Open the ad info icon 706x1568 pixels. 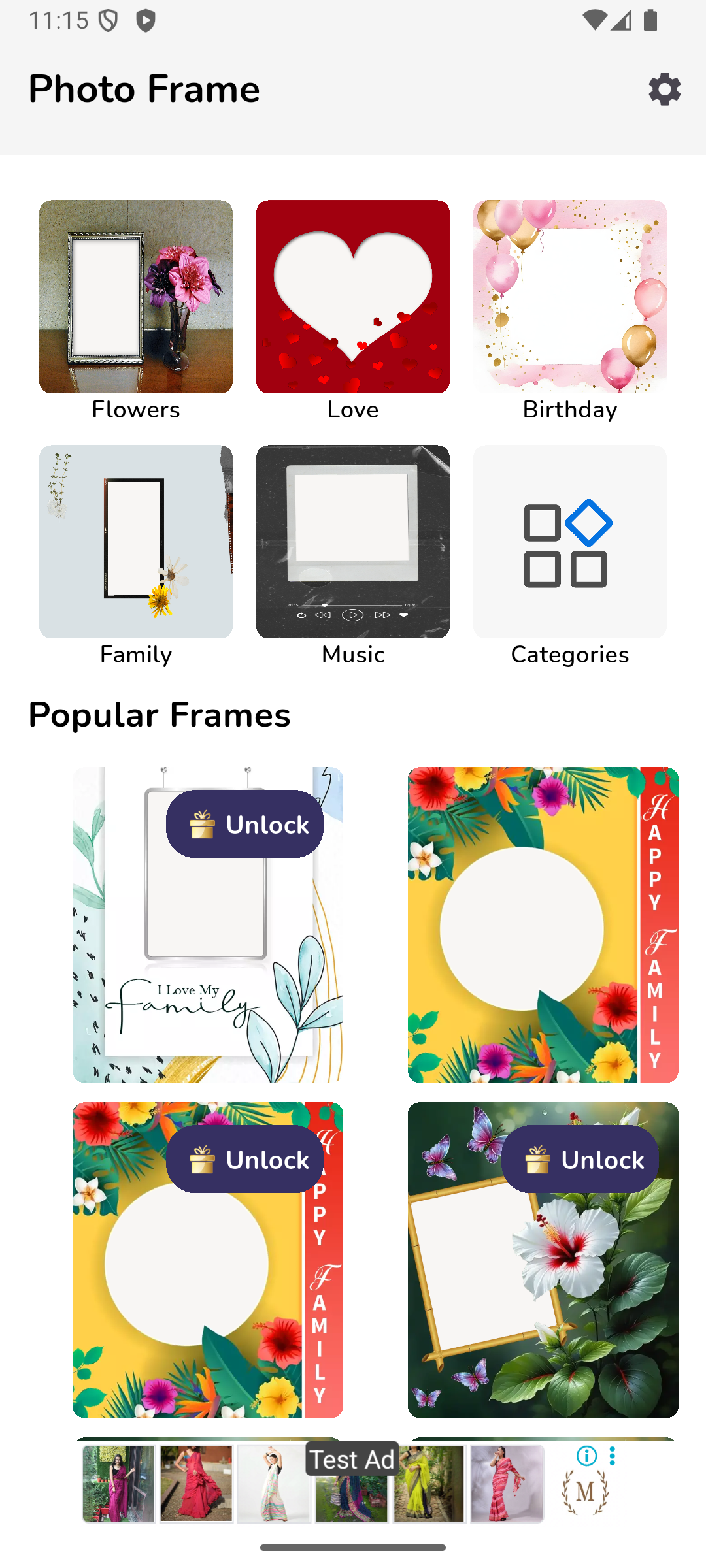(x=587, y=1456)
